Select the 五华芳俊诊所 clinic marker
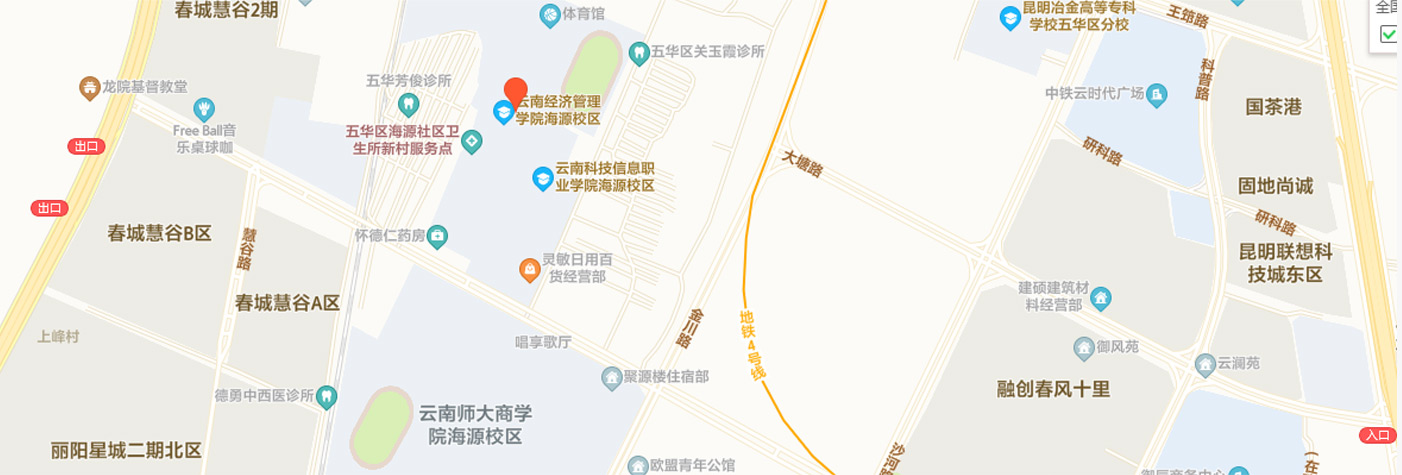Viewport: 1402px width, 475px height. click(408, 102)
